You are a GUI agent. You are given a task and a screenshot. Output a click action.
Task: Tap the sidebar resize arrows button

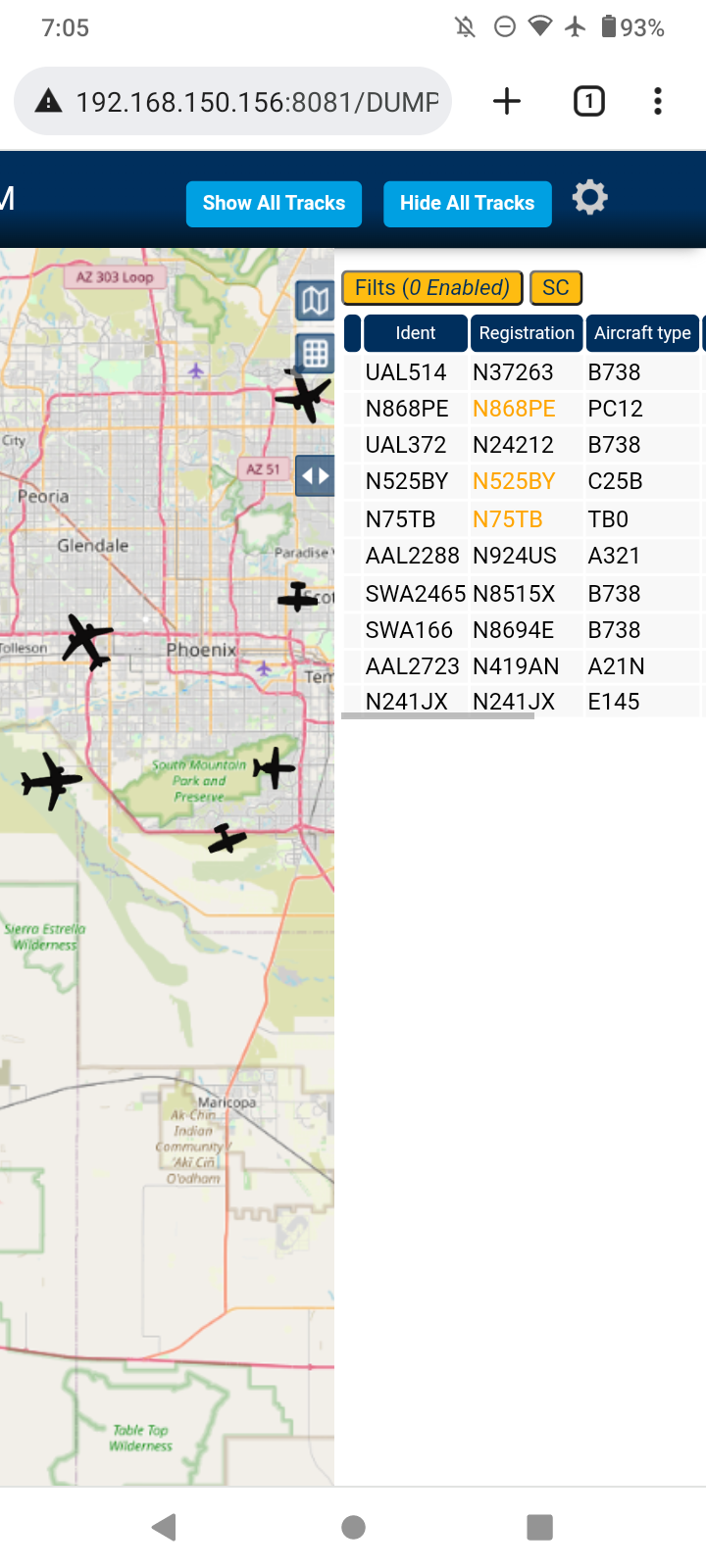coord(315,476)
